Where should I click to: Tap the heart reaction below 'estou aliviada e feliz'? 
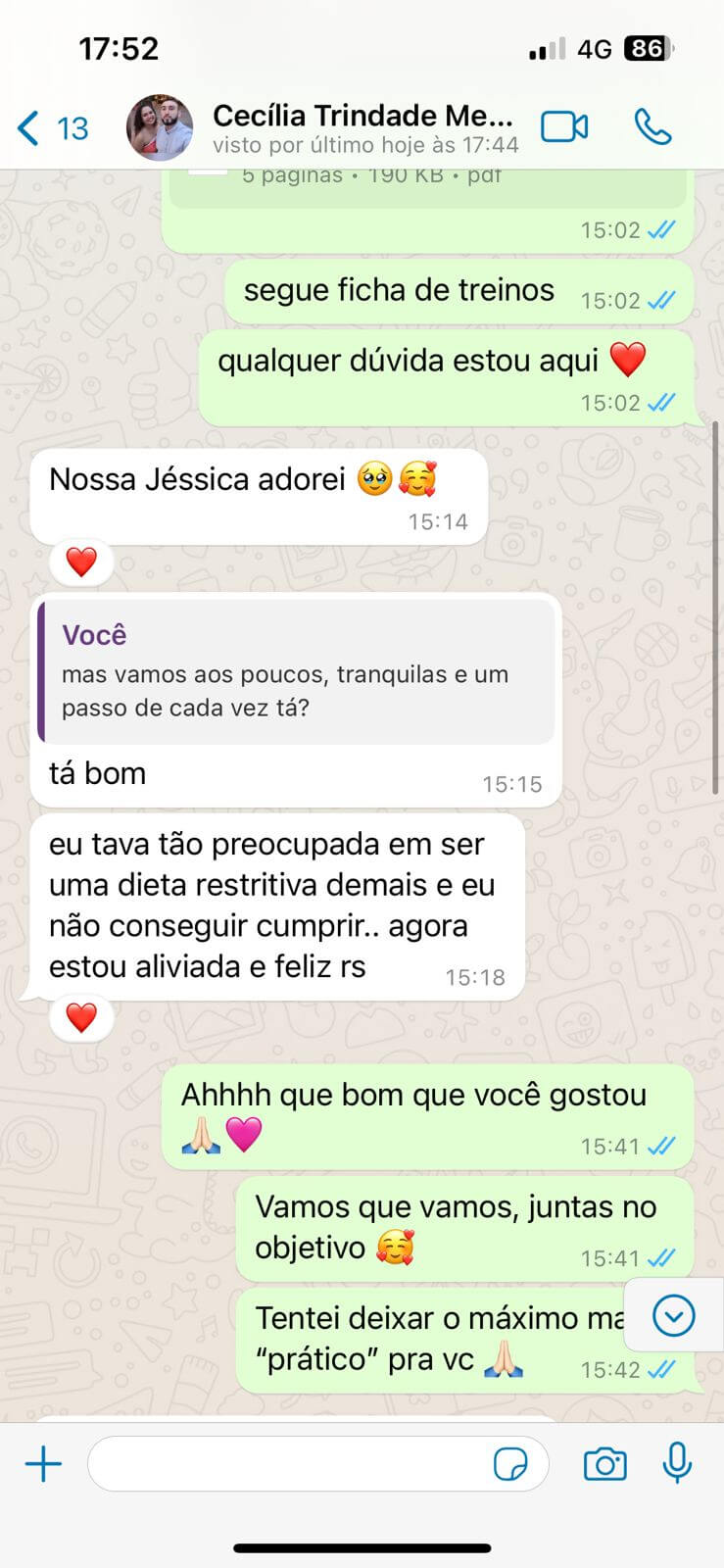(81, 1016)
